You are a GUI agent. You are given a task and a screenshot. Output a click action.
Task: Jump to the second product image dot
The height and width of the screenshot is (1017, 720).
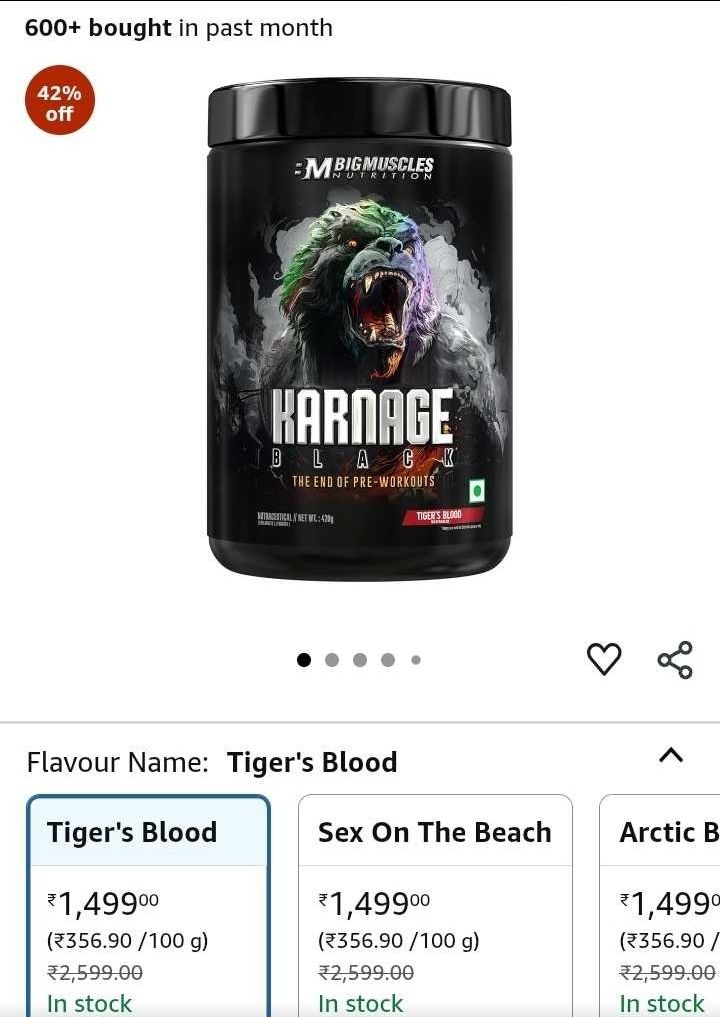(332, 660)
